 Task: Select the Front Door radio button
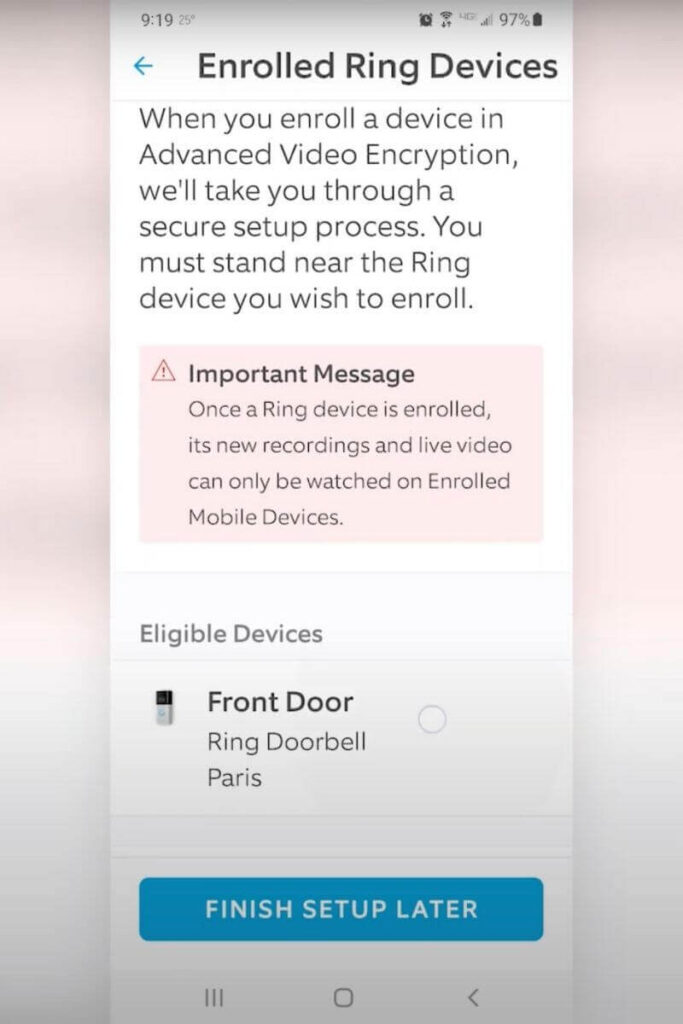[432, 719]
